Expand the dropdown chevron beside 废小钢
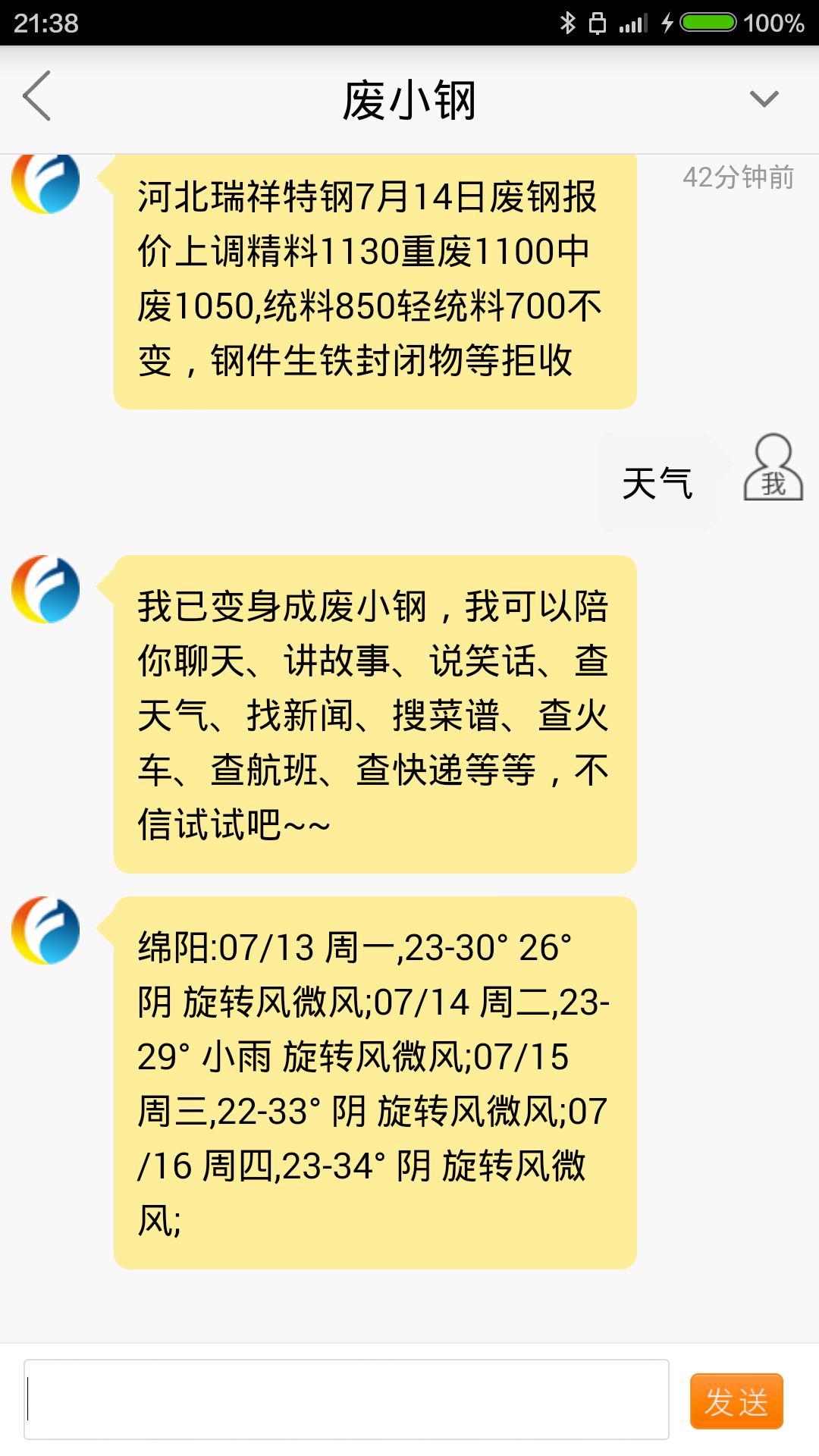The image size is (819, 1456). coord(764,99)
